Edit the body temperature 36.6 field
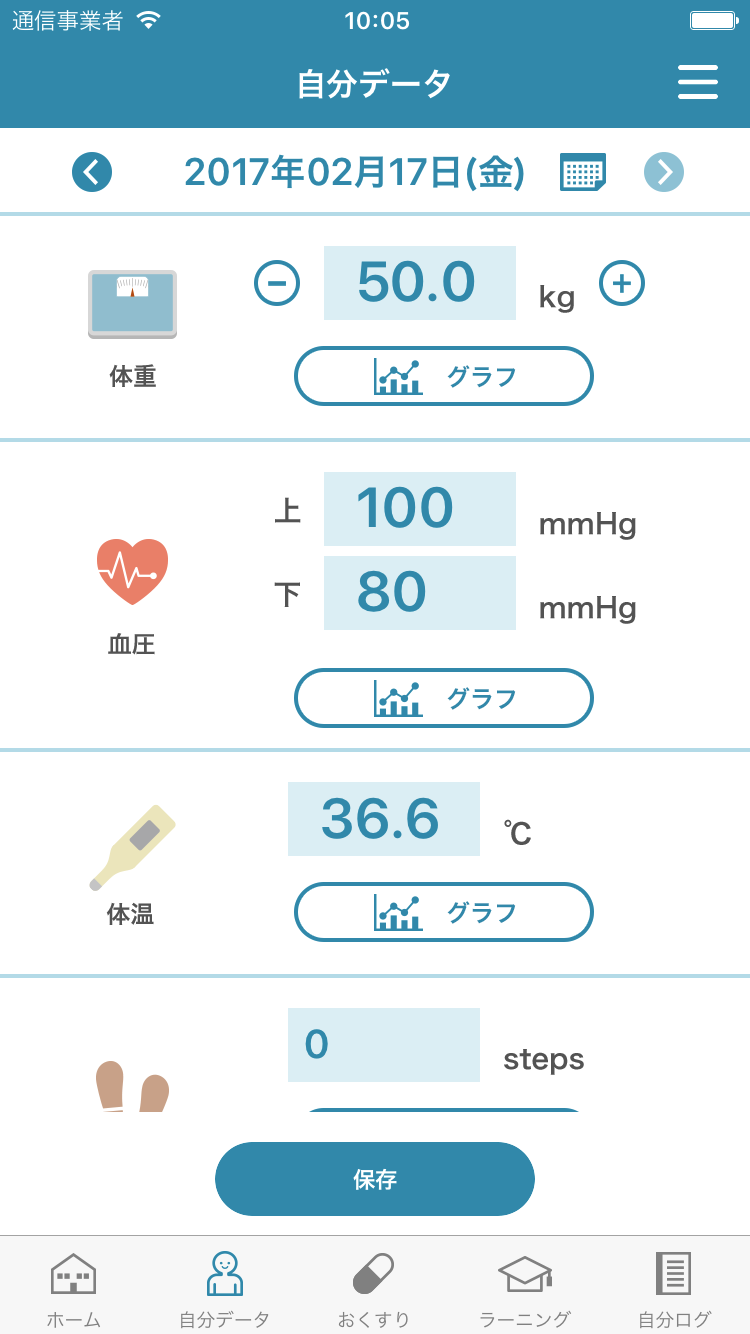 click(384, 819)
